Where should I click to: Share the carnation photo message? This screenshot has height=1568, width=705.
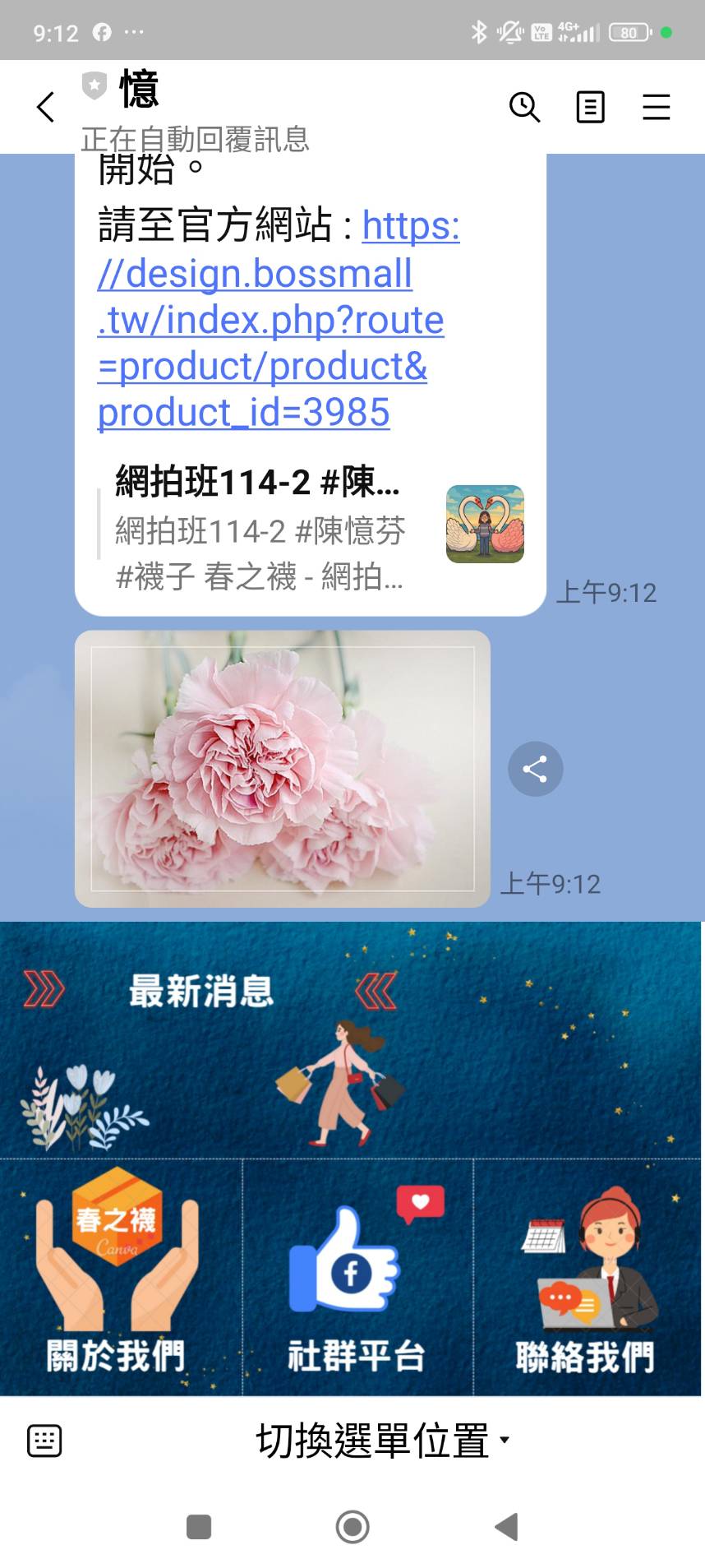[x=535, y=769]
